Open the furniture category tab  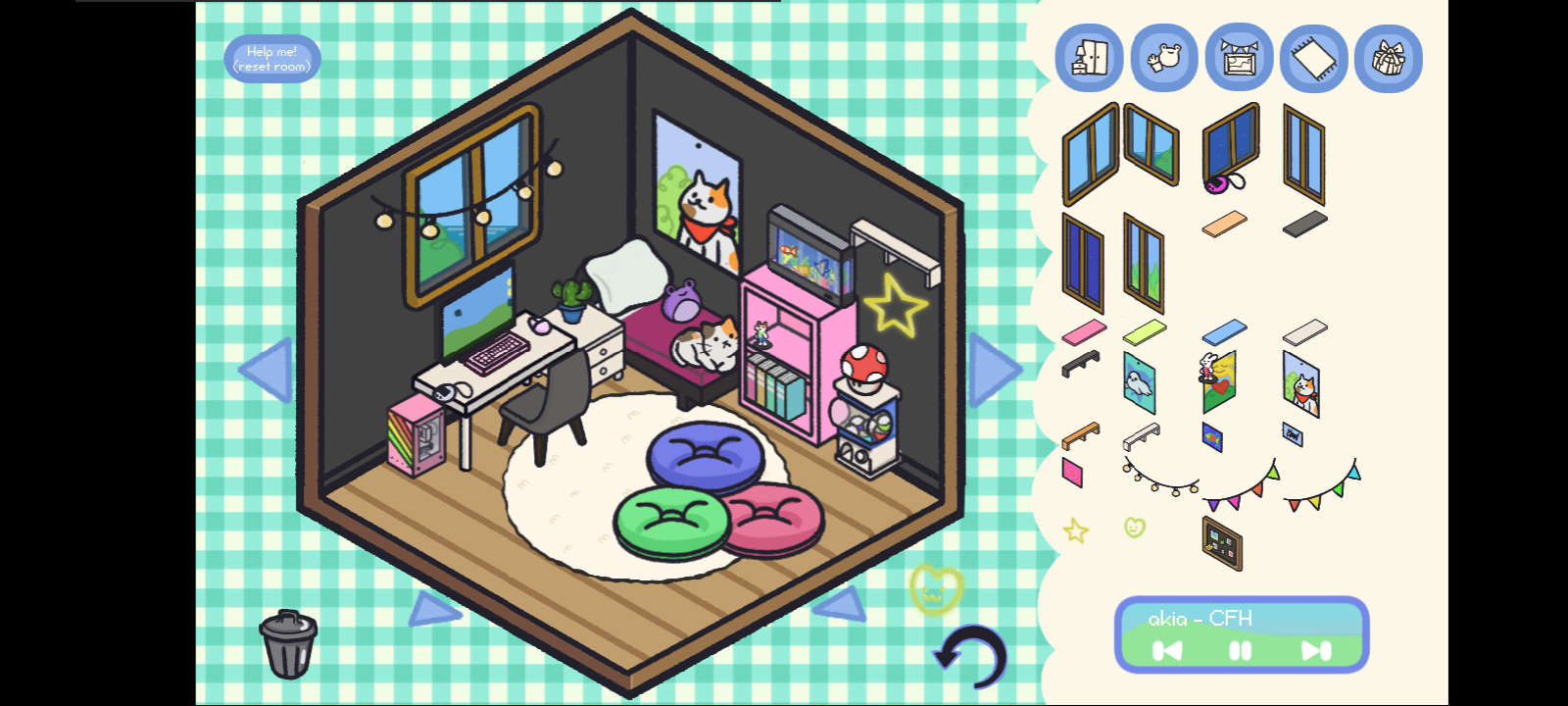coord(1089,59)
